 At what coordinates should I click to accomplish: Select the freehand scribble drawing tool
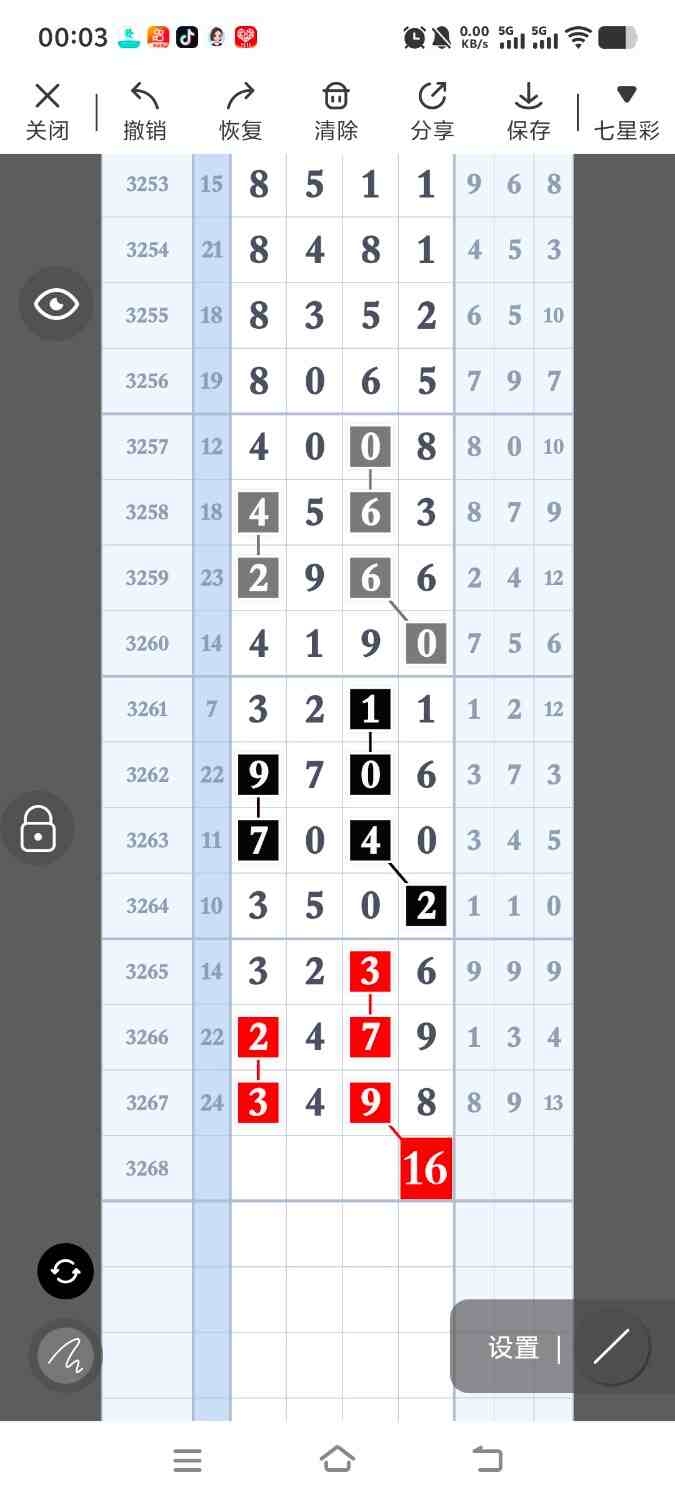tap(65, 1355)
